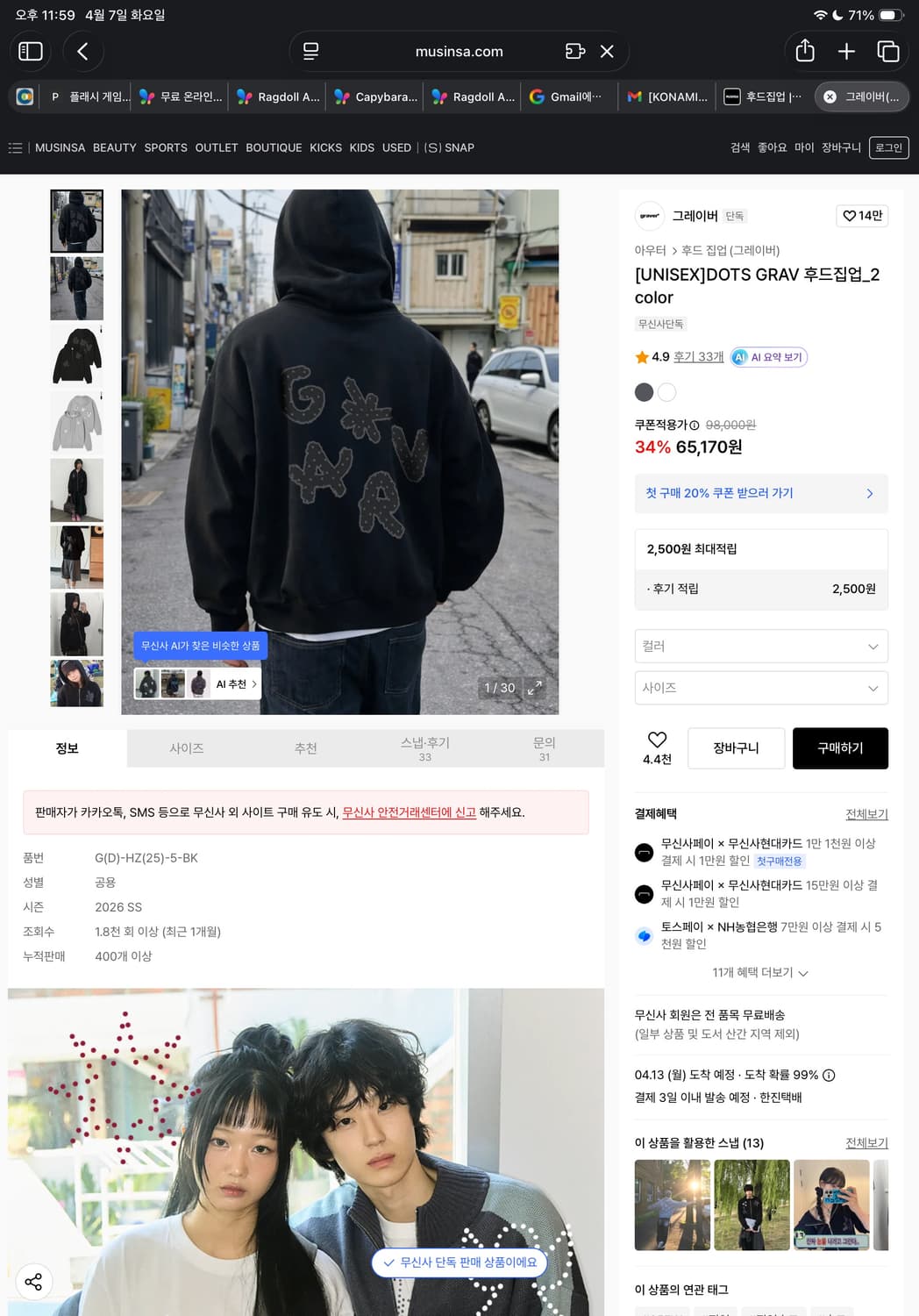The image size is (919, 1316).
Task: Toggle the Safari sidebar
Action: pos(30,51)
